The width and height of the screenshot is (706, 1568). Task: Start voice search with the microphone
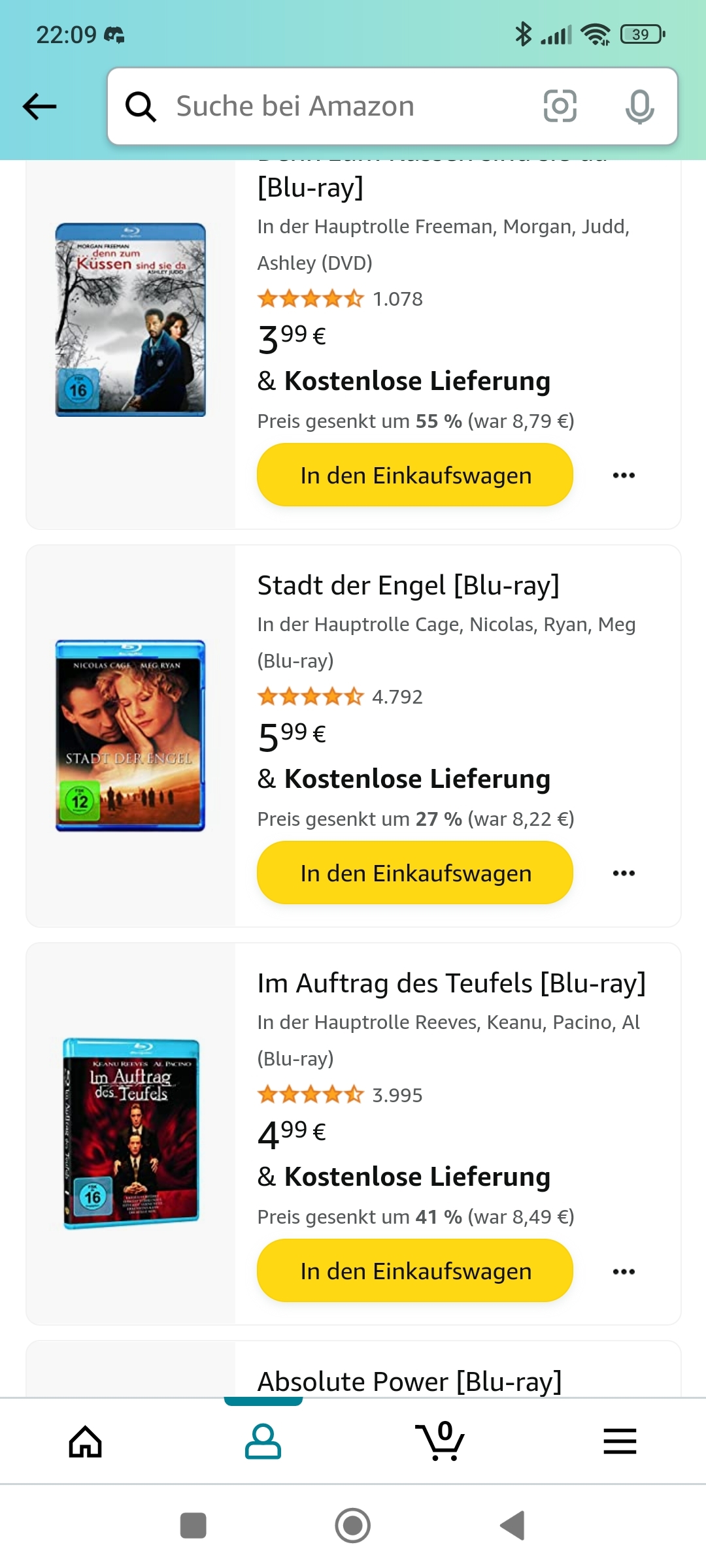coord(639,106)
